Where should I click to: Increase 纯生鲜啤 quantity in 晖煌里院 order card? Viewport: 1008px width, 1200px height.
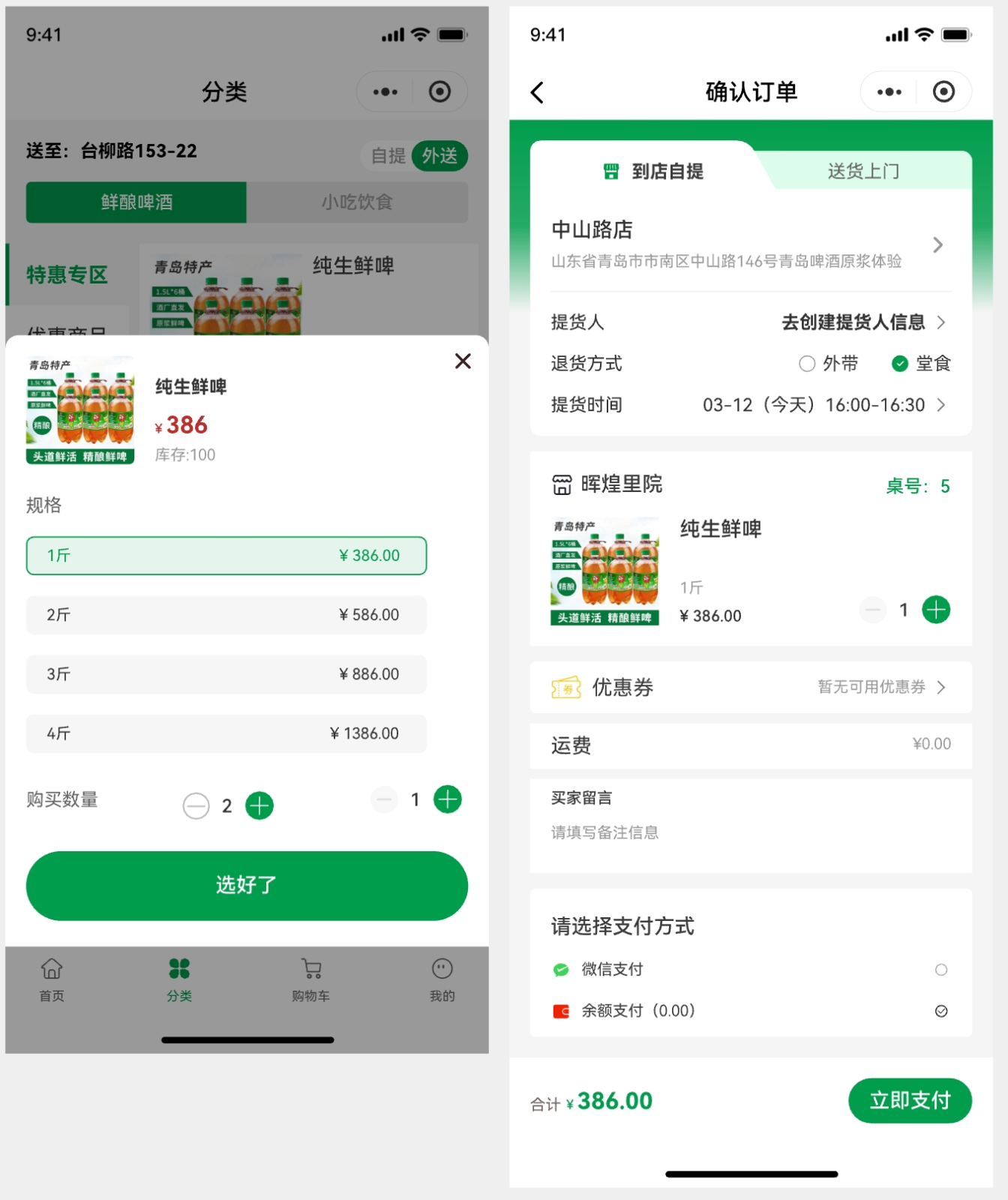click(936, 610)
